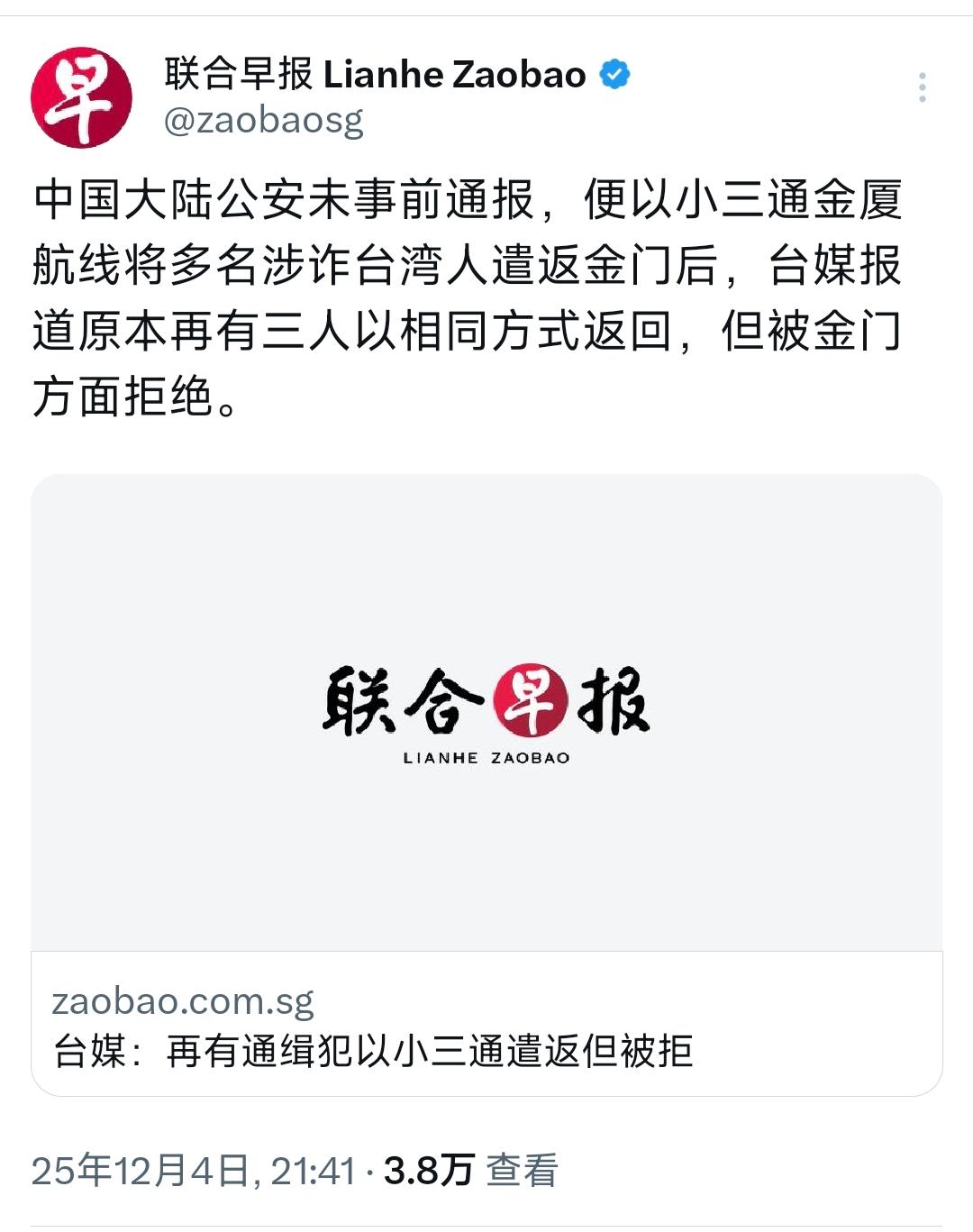Image resolution: width=973 pixels, height=1232 pixels.
Task: Select the more options ellipsis at top right
Action: (x=923, y=85)
